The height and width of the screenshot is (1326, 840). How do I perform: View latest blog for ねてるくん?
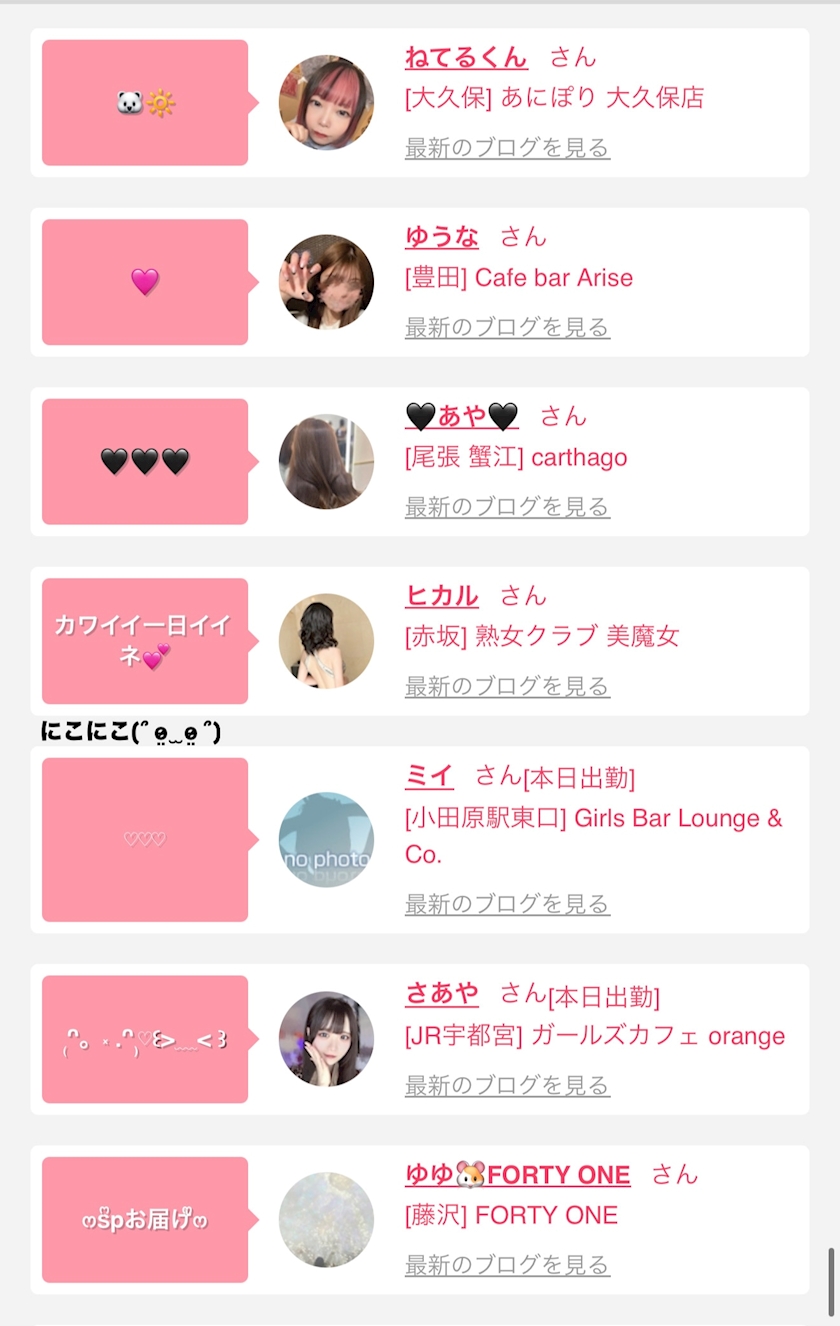point(507,148)
